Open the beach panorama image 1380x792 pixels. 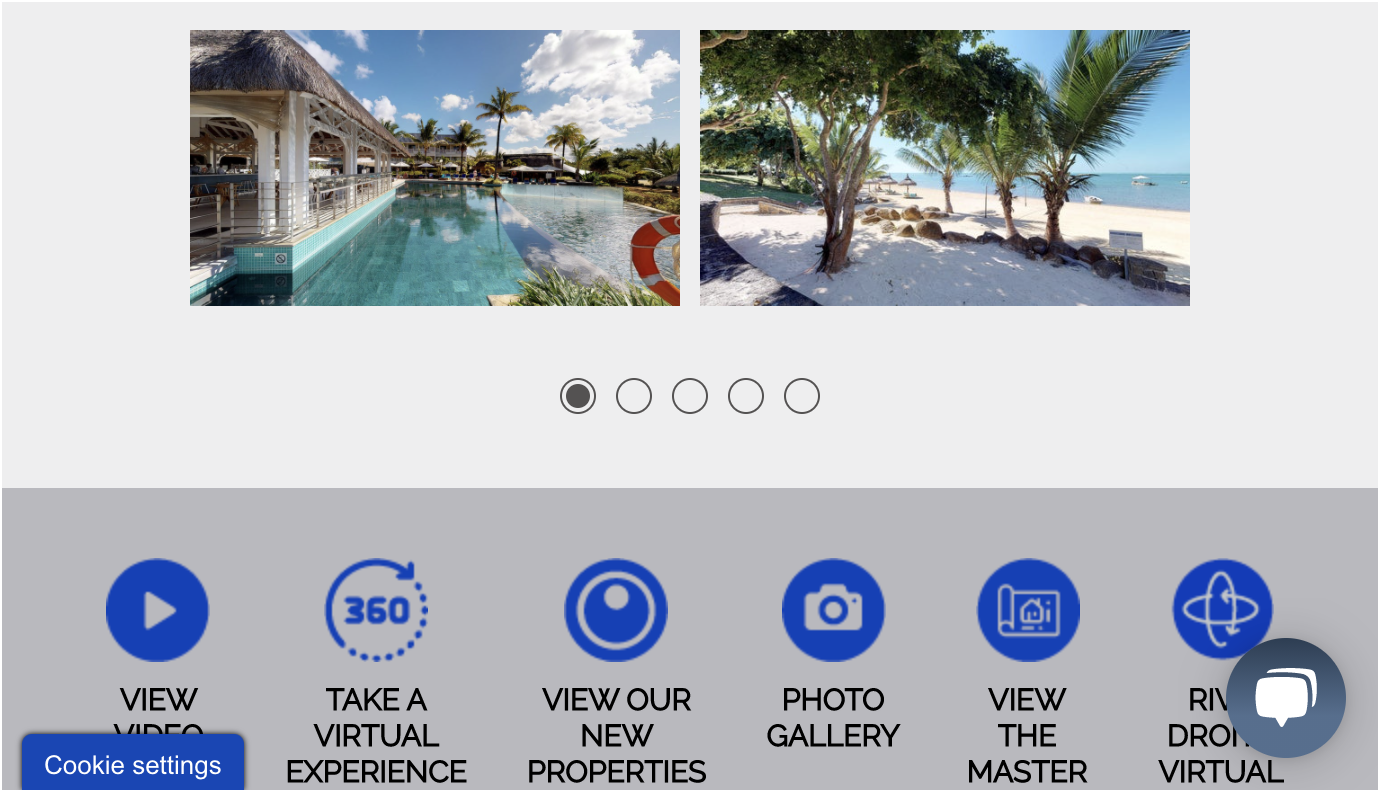pyautogui.click(x=944, y=168)
